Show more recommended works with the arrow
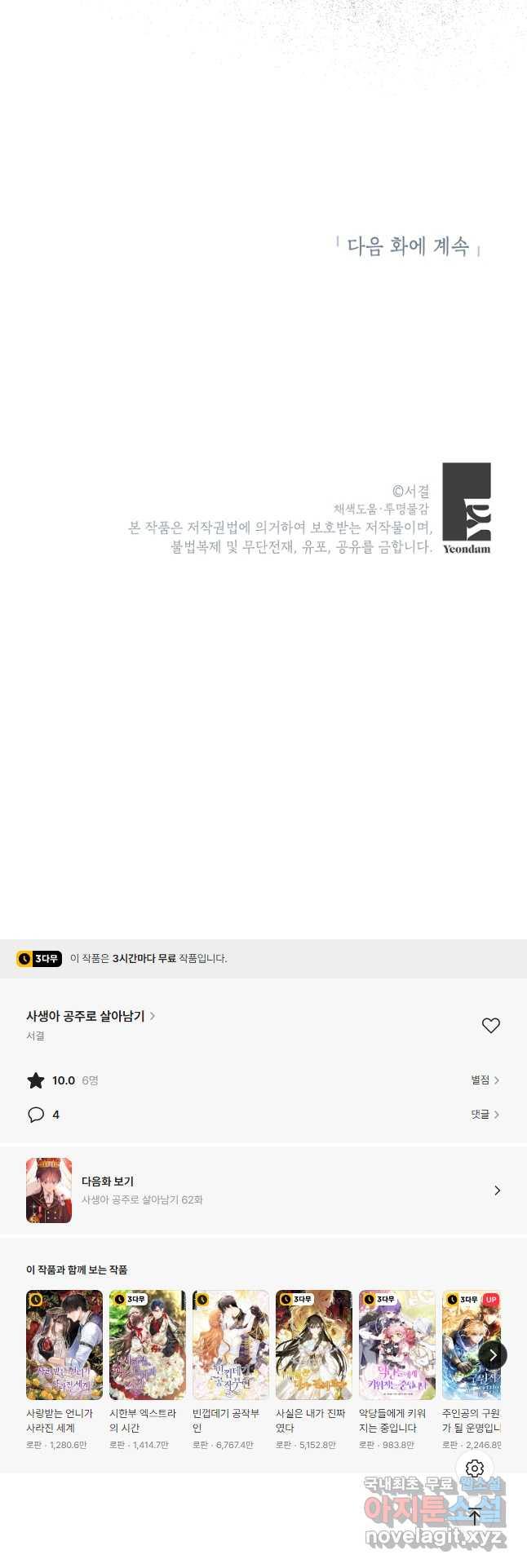This screenshot has width=527, height=1568. pyautogui.click(x=493, y=1354)
